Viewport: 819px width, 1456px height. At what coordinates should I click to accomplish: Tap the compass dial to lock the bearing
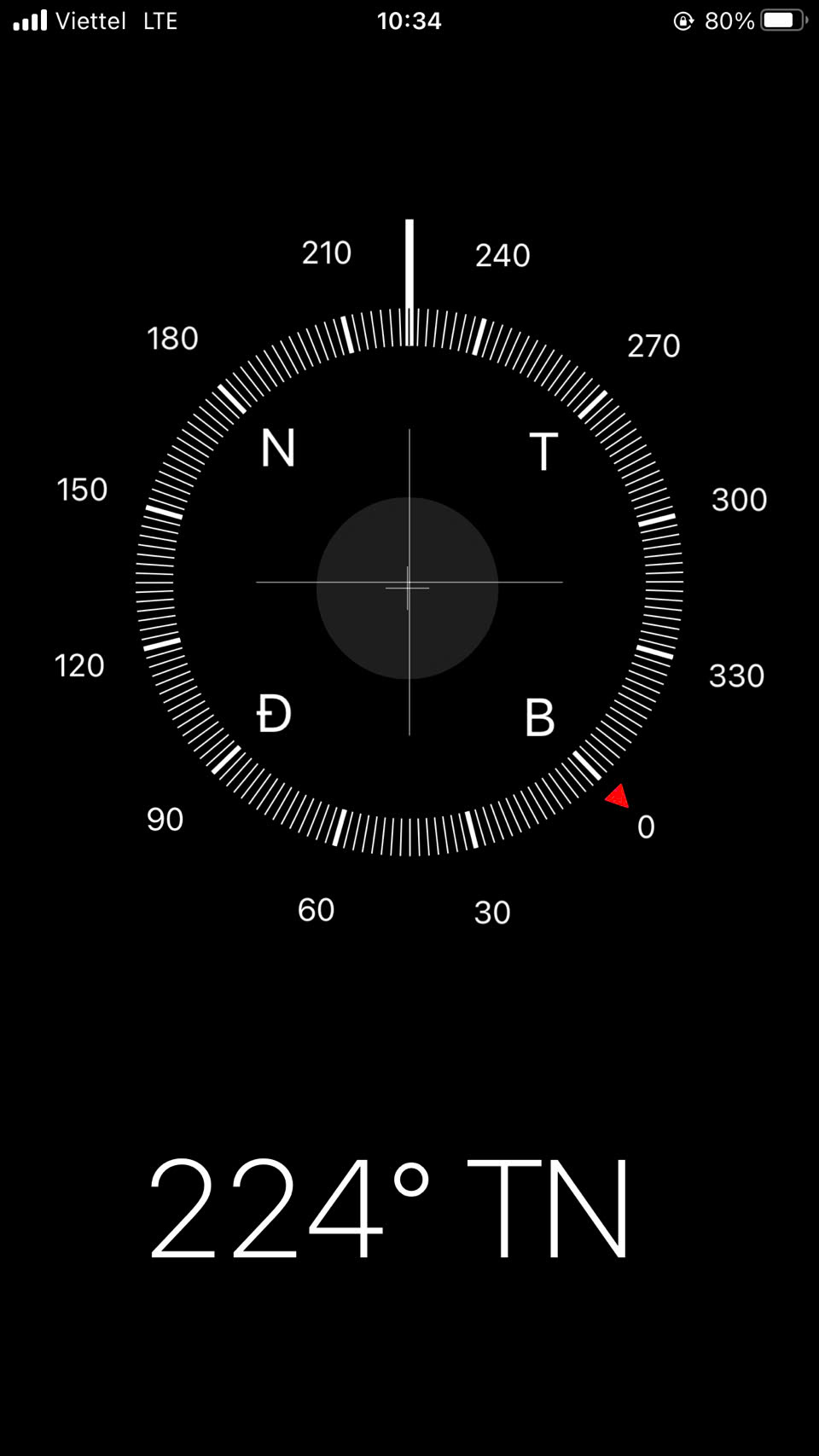tap(409, 582)
